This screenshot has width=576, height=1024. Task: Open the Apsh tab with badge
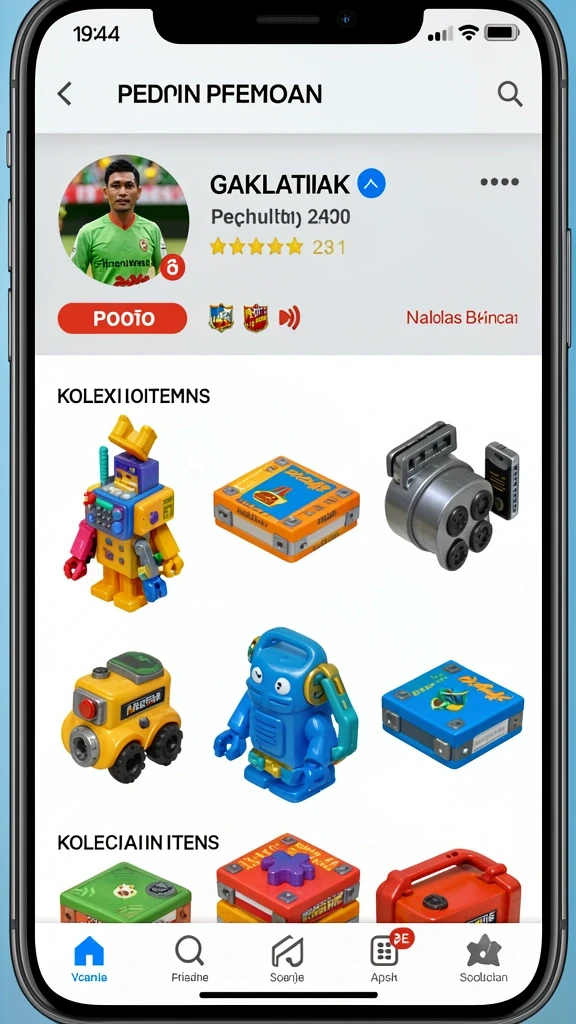tap(385, 959)
